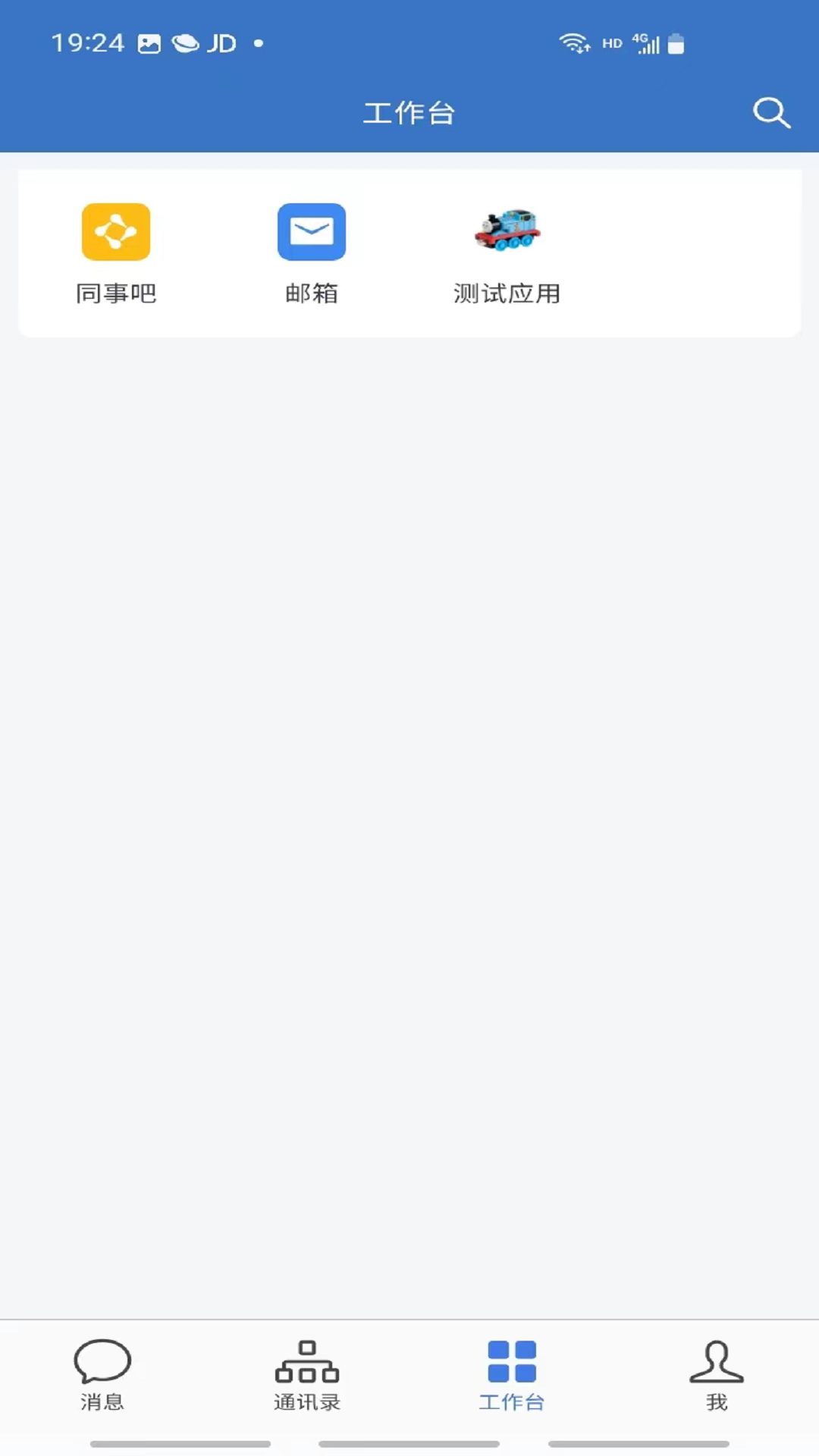Screen dimensions: 819x1456
Task: Select the 工作台 tab in bottom navigation
Action: pos(512,1374)
